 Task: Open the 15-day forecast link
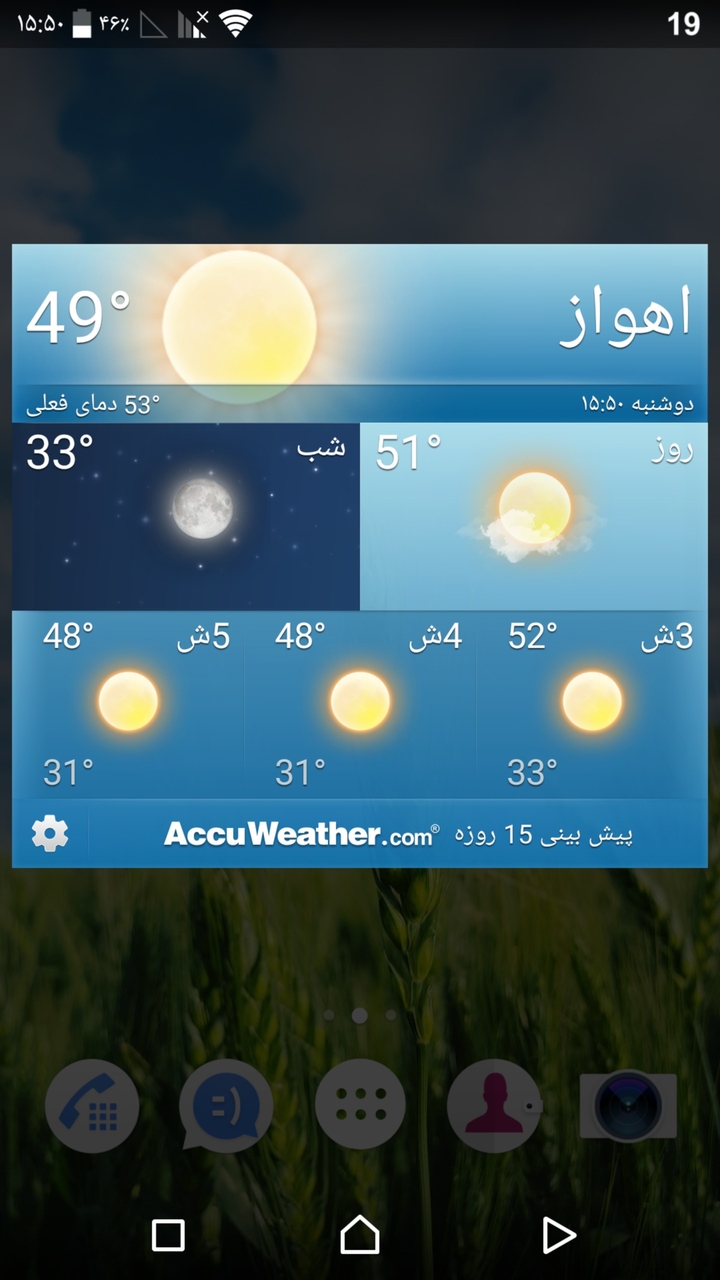(x=544, y=834)
